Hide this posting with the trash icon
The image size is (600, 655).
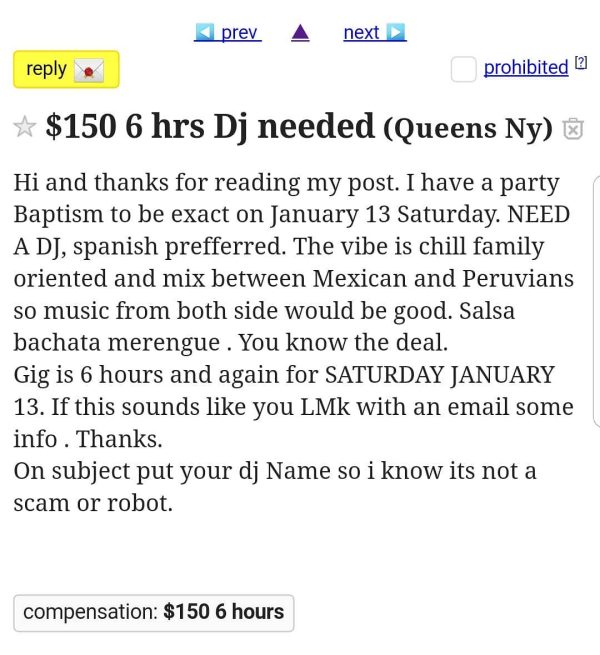(x=573, y=128)
